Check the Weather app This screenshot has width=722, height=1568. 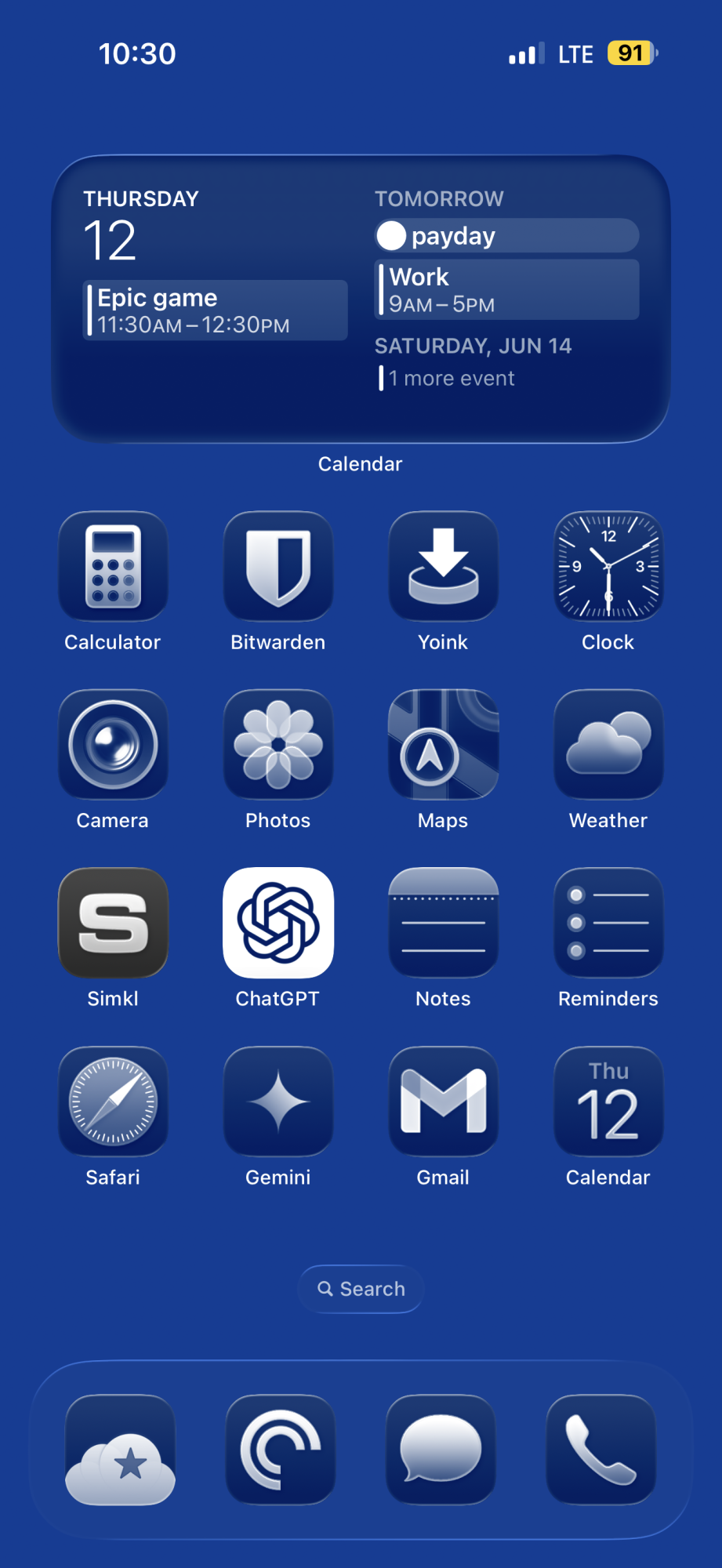pos(608,744)
